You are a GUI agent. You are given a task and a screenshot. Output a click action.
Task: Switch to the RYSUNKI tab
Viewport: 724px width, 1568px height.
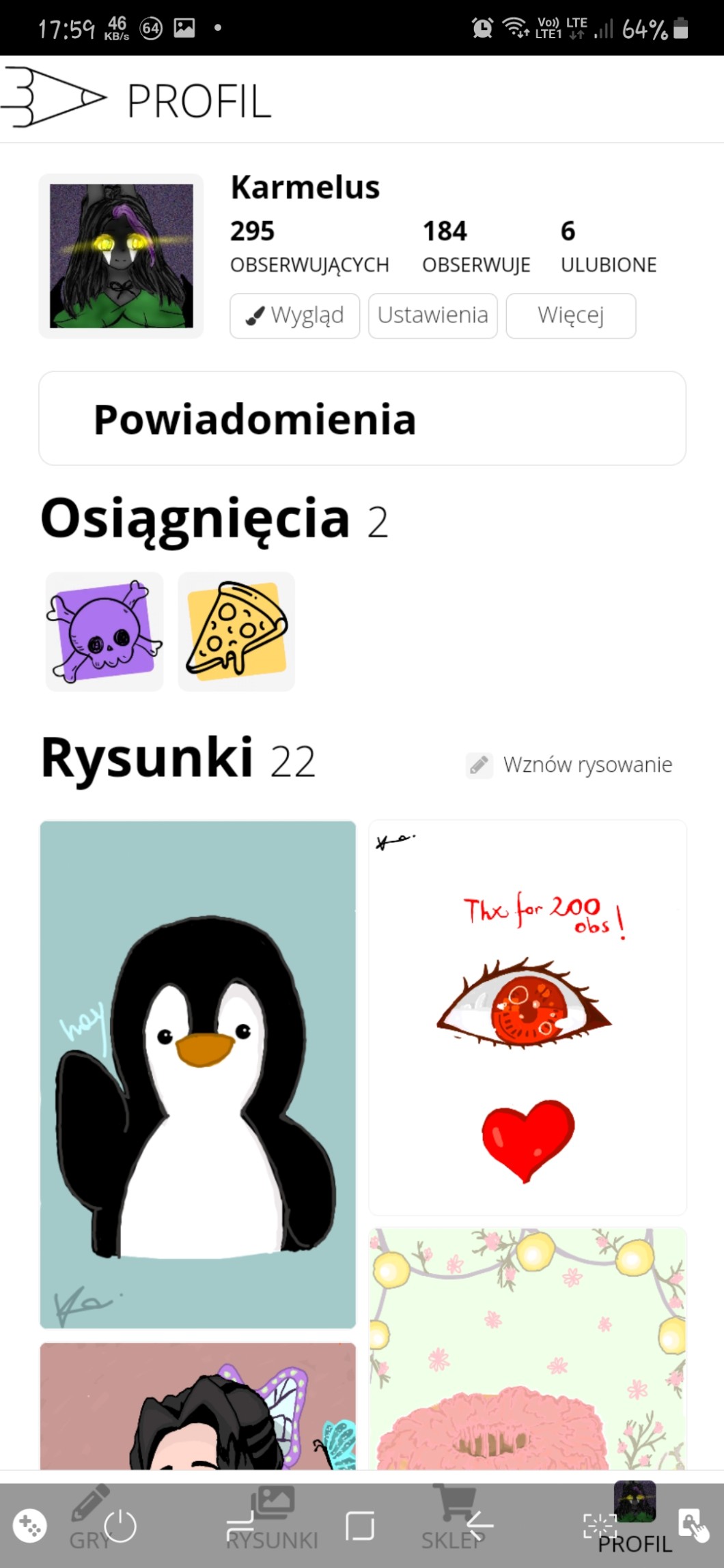click(272, 1517)
